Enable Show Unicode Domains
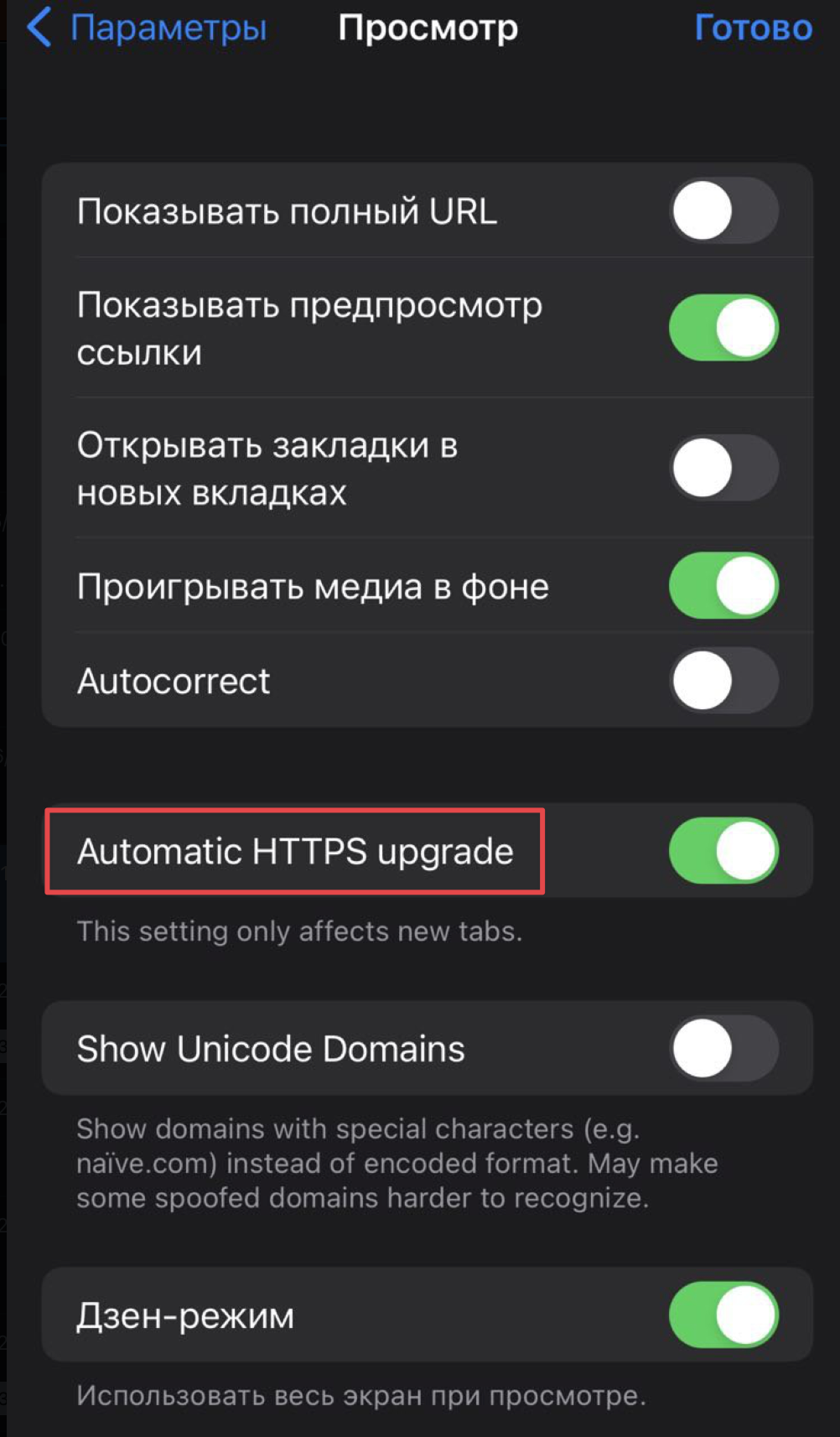The image size is (840, 1437). [723, 1049]
